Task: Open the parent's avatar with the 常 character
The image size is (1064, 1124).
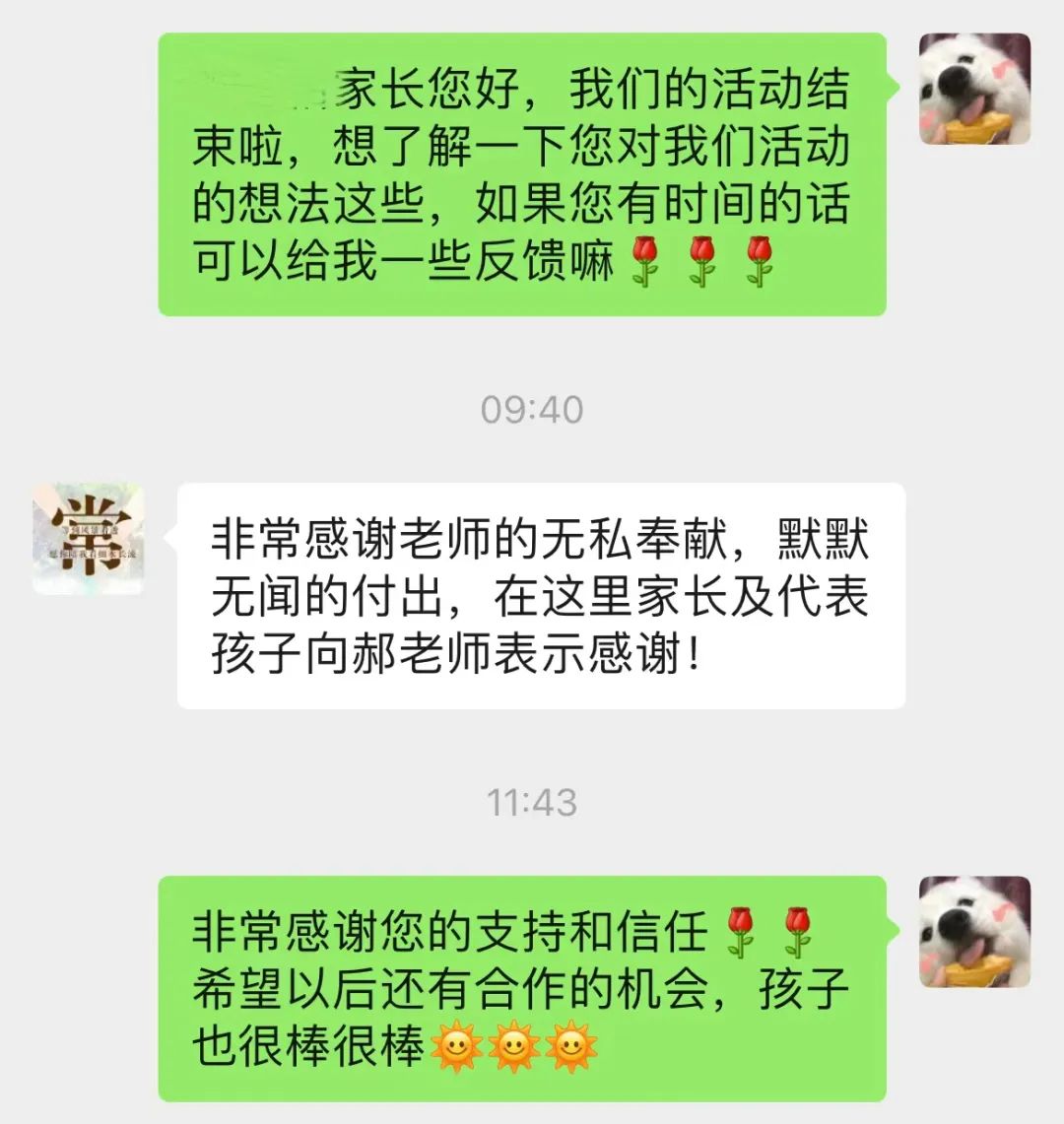Action: coord(89,539)
